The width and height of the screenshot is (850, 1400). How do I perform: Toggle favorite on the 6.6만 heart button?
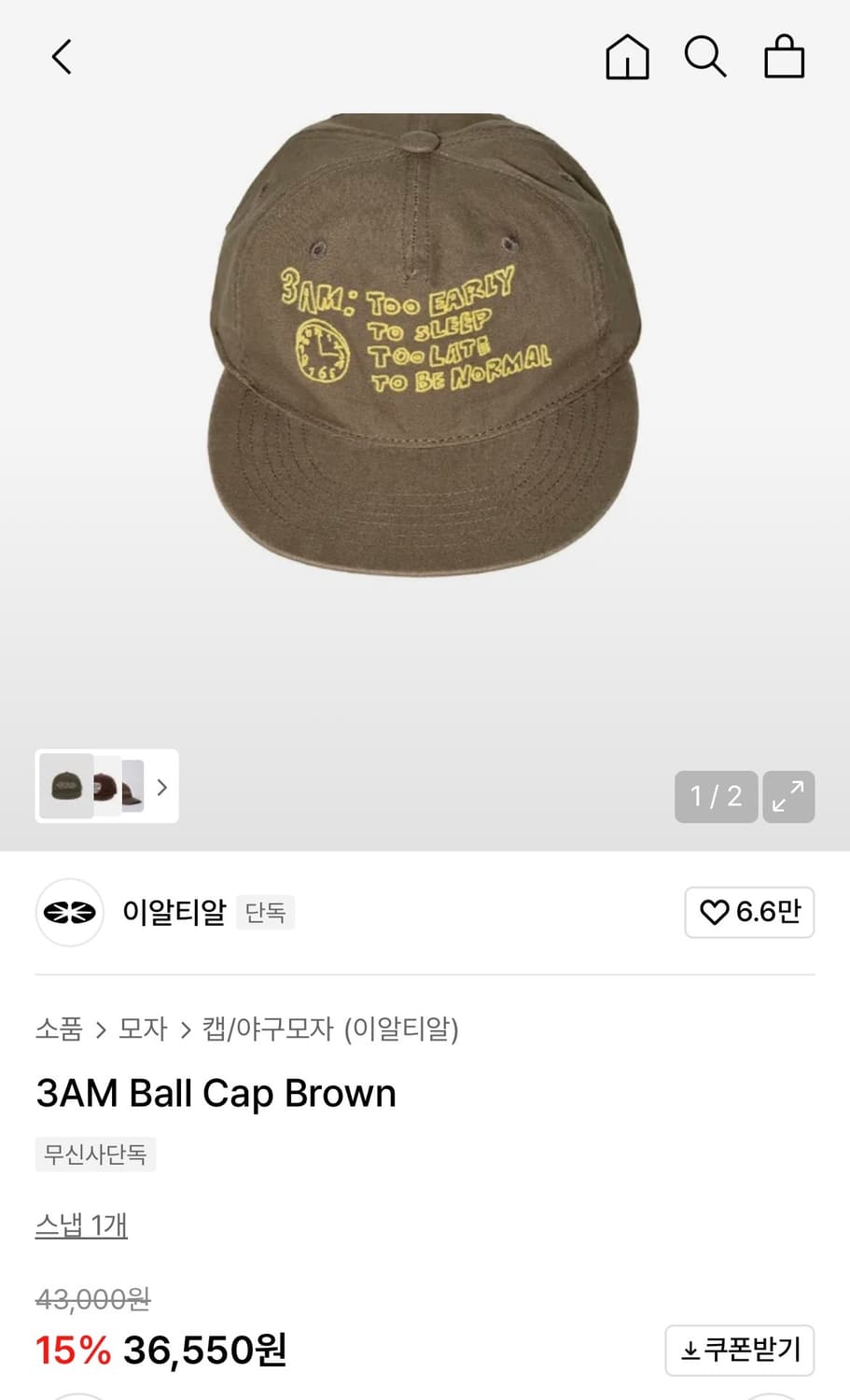coord(749,913)
